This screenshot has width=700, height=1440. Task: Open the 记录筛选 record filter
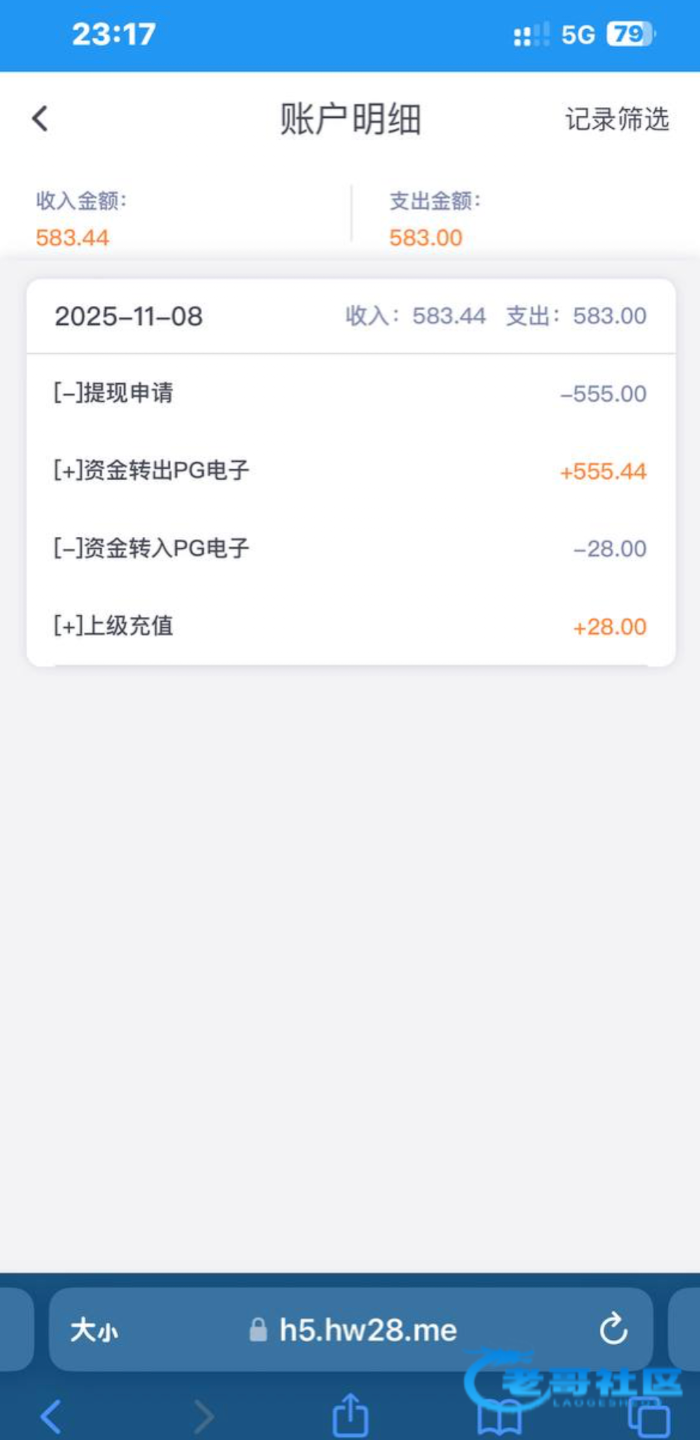[x=616, y=120]
